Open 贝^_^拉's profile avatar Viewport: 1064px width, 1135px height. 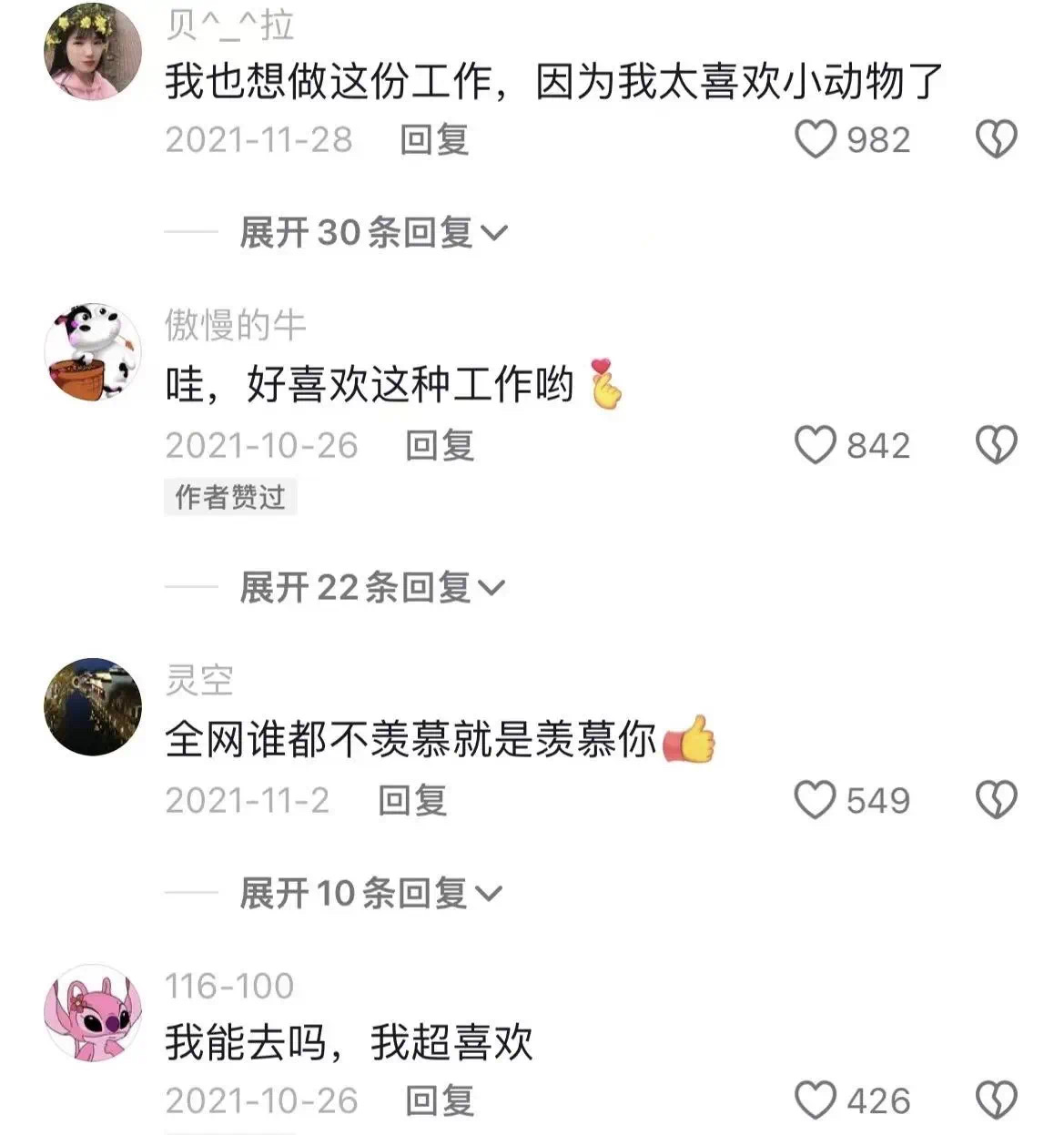[x=93, y=51]
